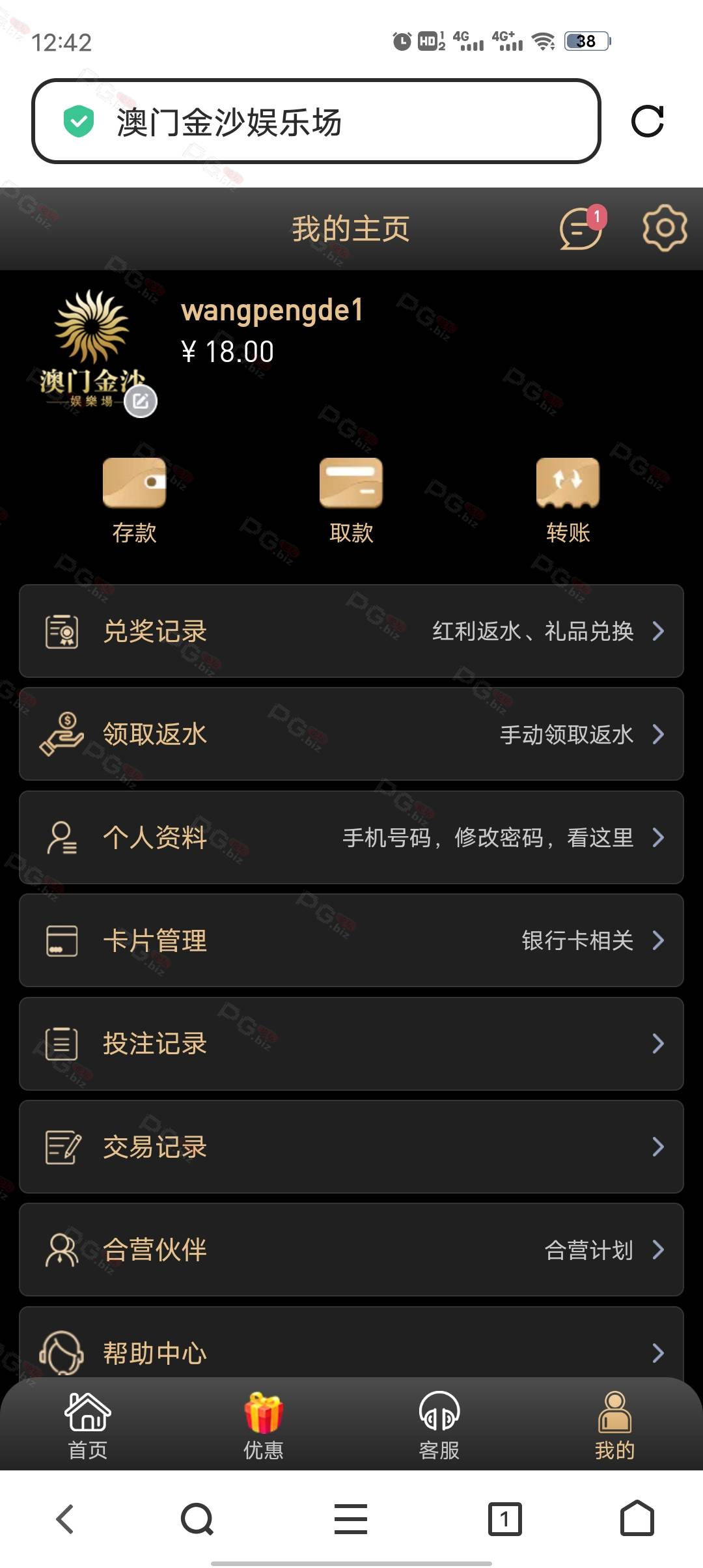
Task: Open the 兑奖记录 row
Action: (x=351, y=631)
